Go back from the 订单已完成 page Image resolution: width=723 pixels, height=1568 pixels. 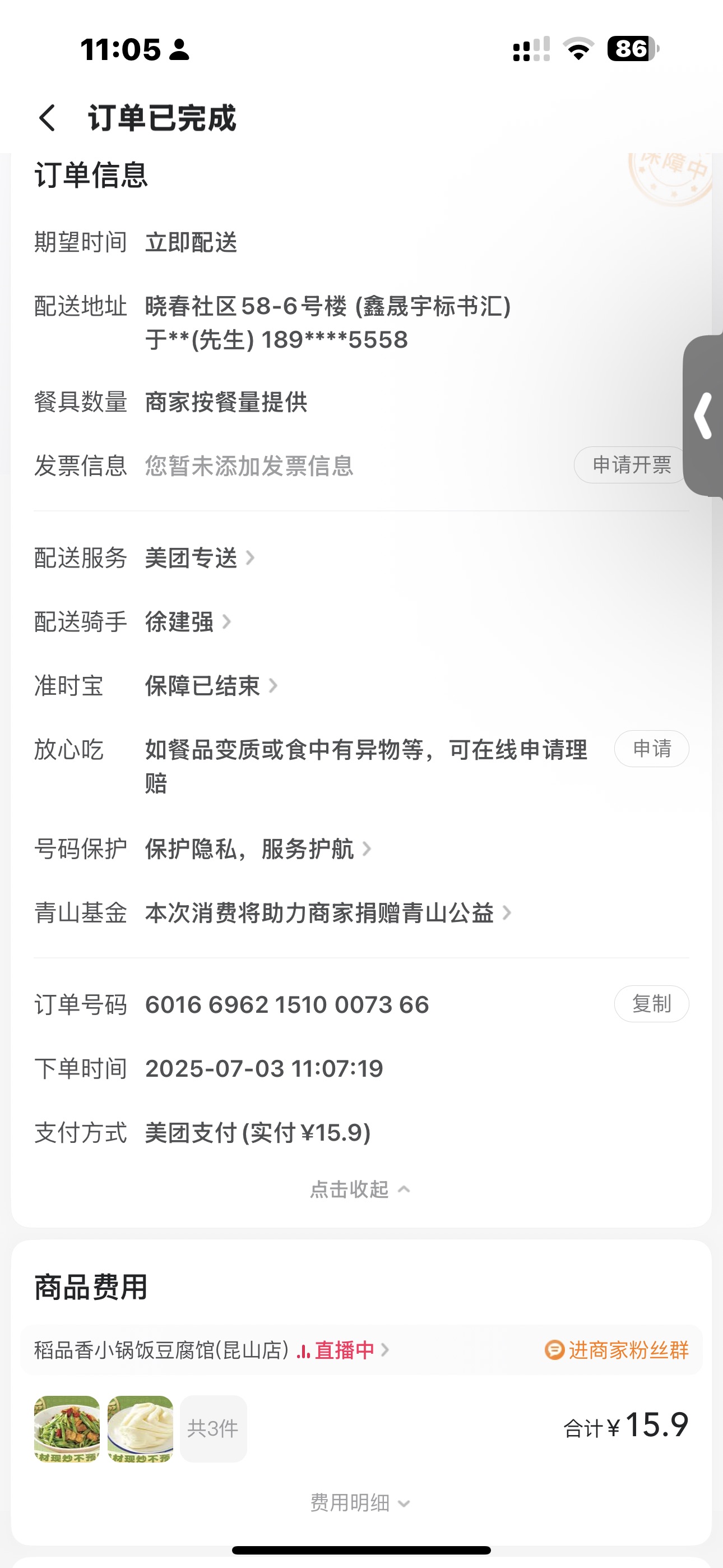pos(48,117)
